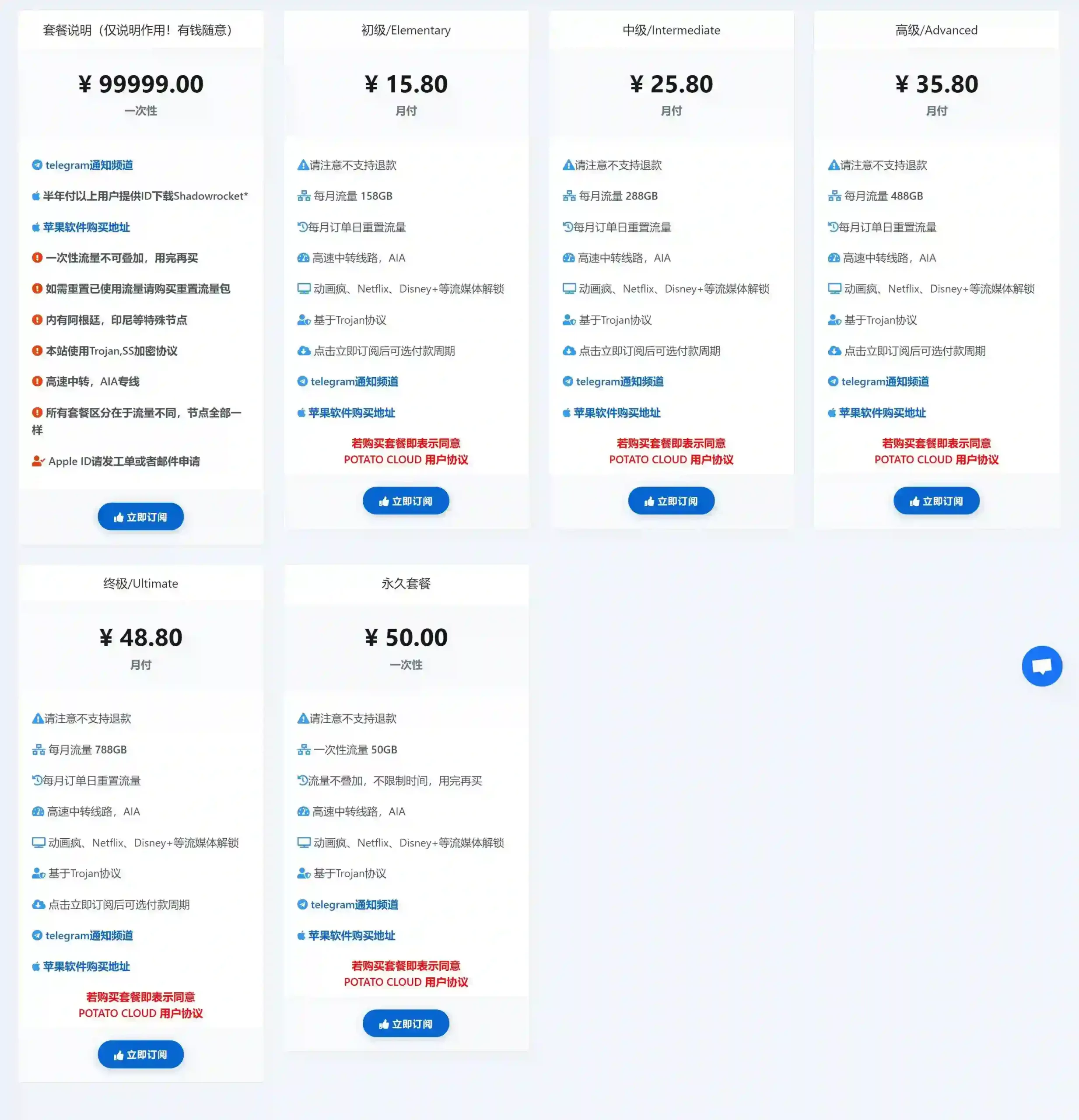Open 苹果软件购买地址 in the Intermediate card
The width and height of the screenshot is (1079, 1120).
(x=617, y=413)
